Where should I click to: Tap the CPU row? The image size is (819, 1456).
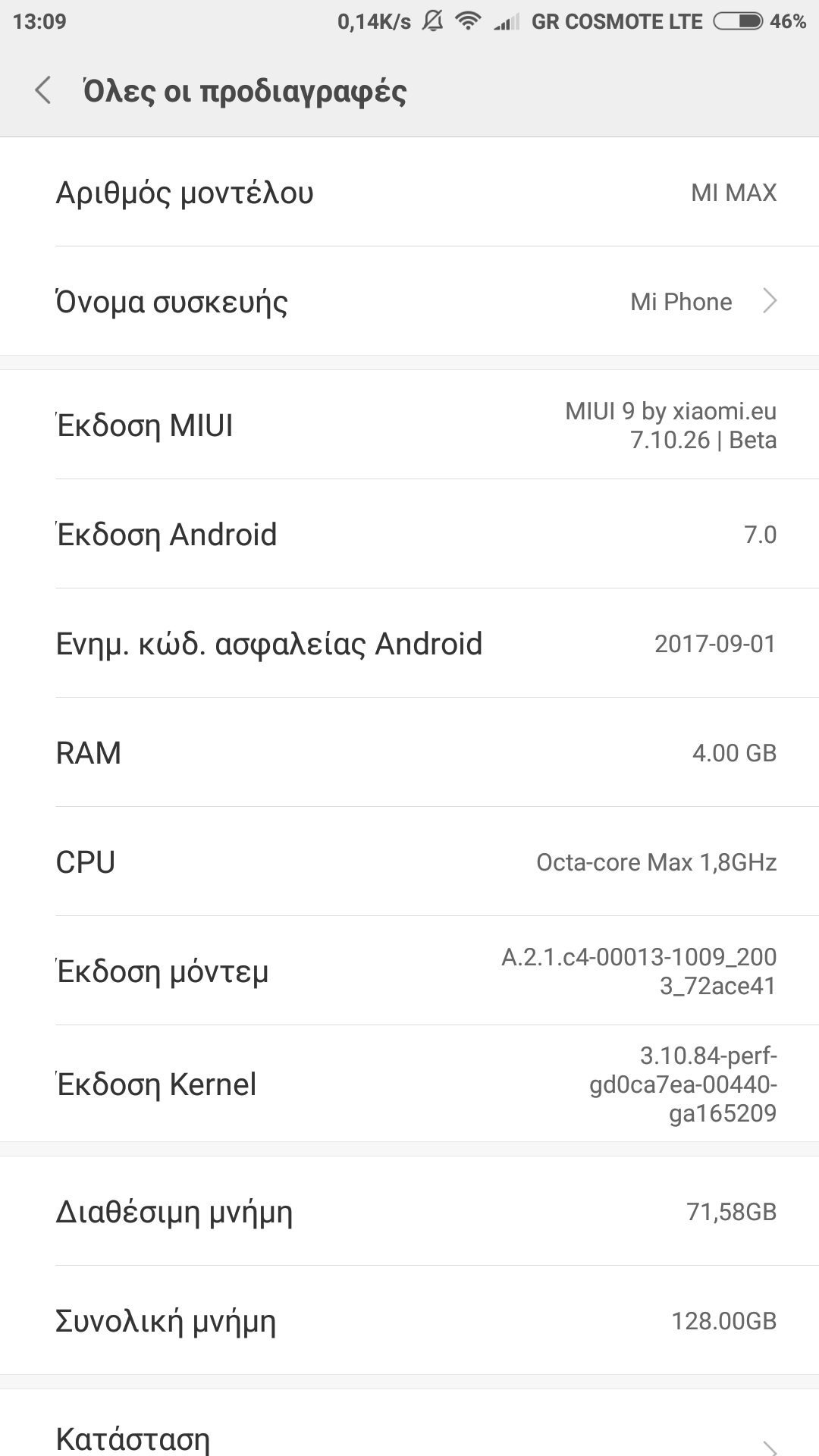point(409,862)
